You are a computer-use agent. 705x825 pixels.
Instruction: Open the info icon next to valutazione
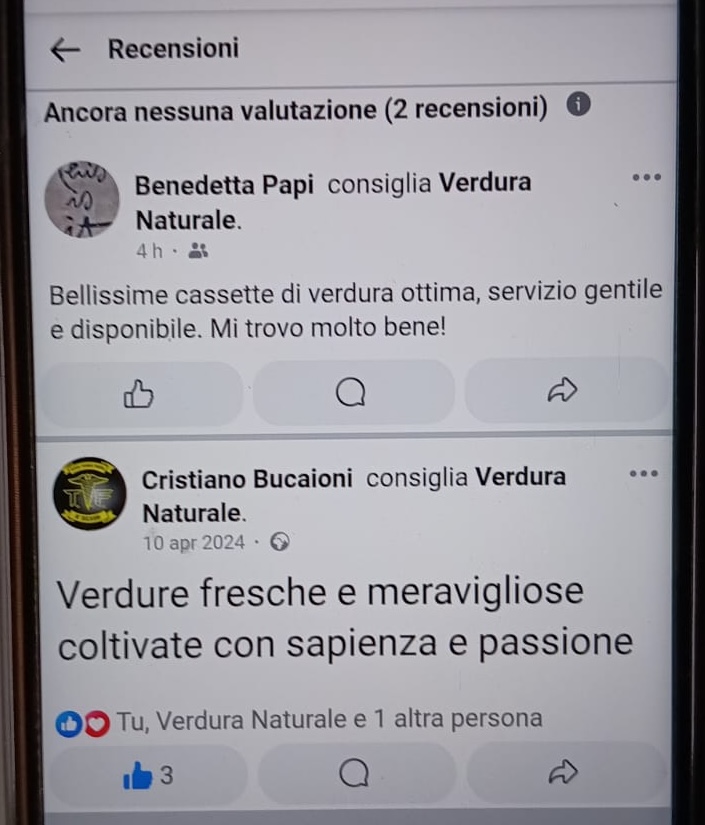[577, 107]
